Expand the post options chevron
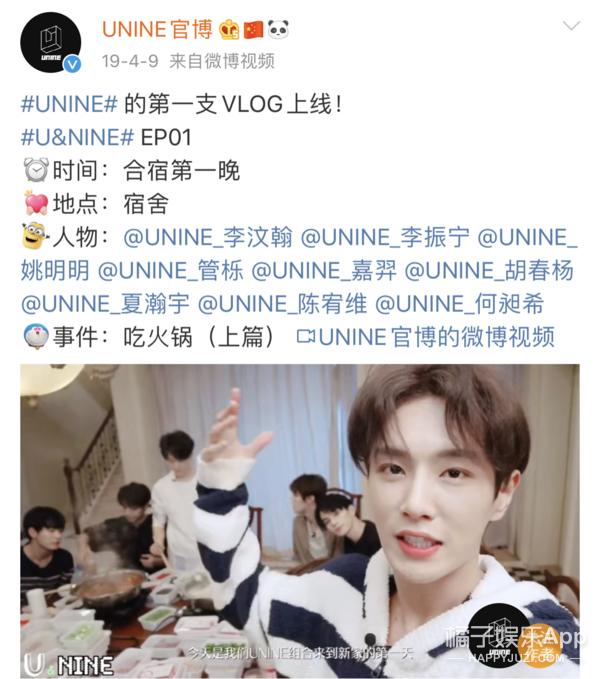The width and height of the screenshot is (600, 679). [x=570, y=27]
